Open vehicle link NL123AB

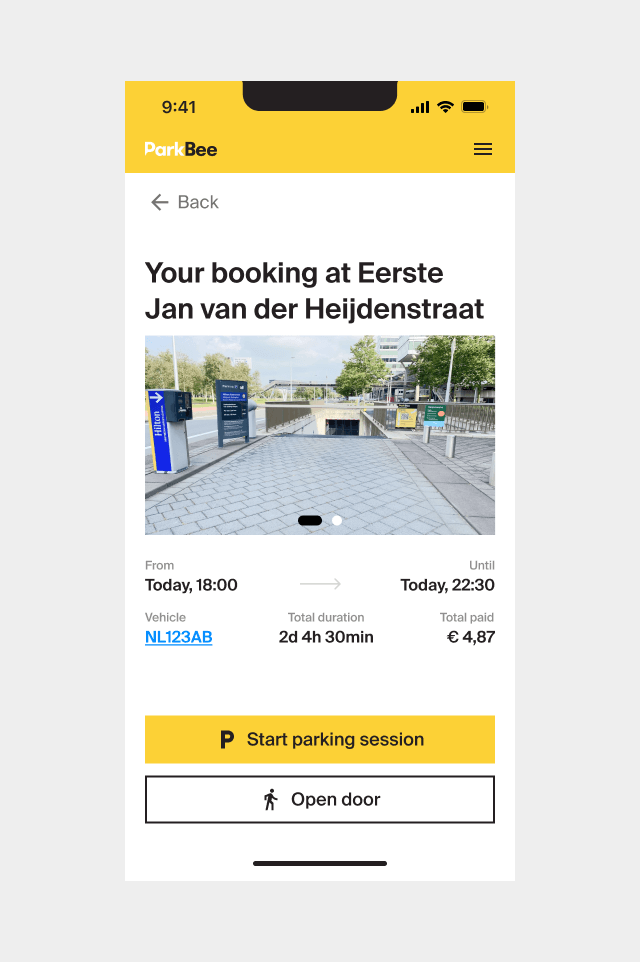179,637
